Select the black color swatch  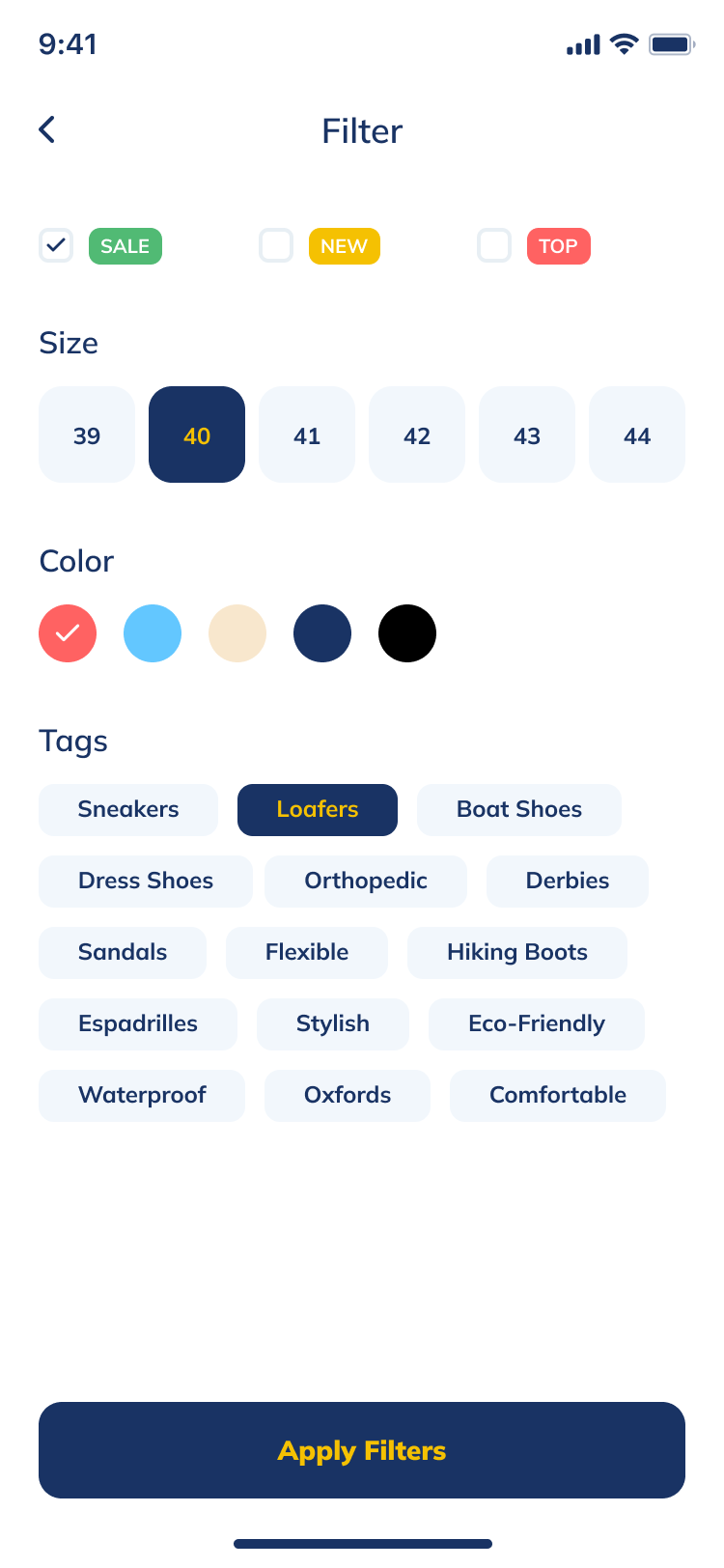pos(407,633)
